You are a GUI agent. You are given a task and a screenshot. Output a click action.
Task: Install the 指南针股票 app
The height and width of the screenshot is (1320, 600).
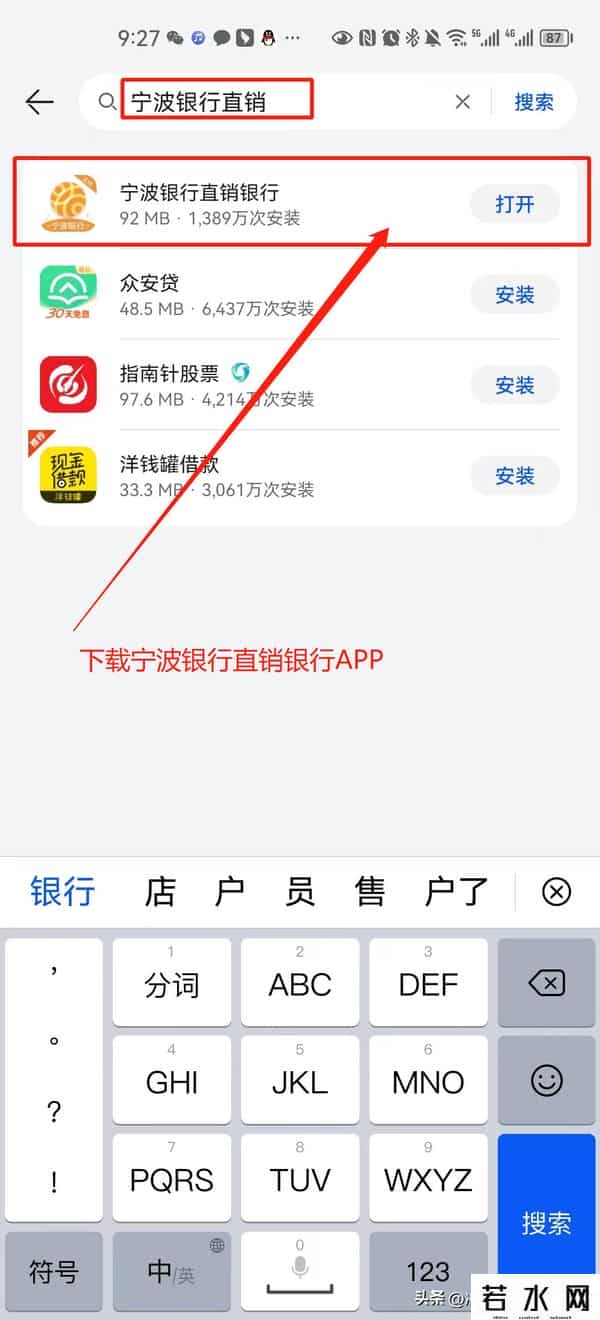(514, 385)
